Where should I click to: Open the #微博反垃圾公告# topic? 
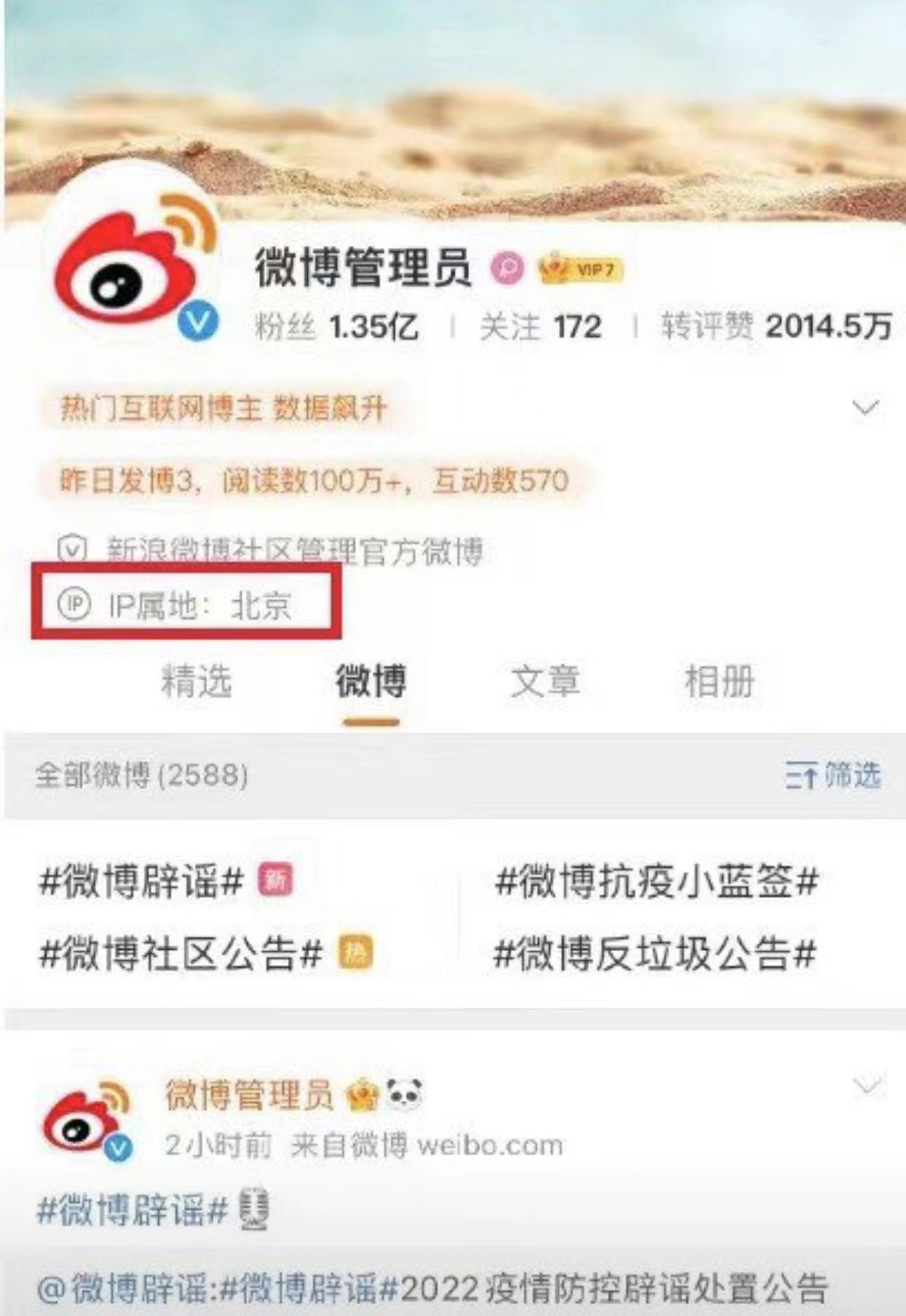pos(654,953)
